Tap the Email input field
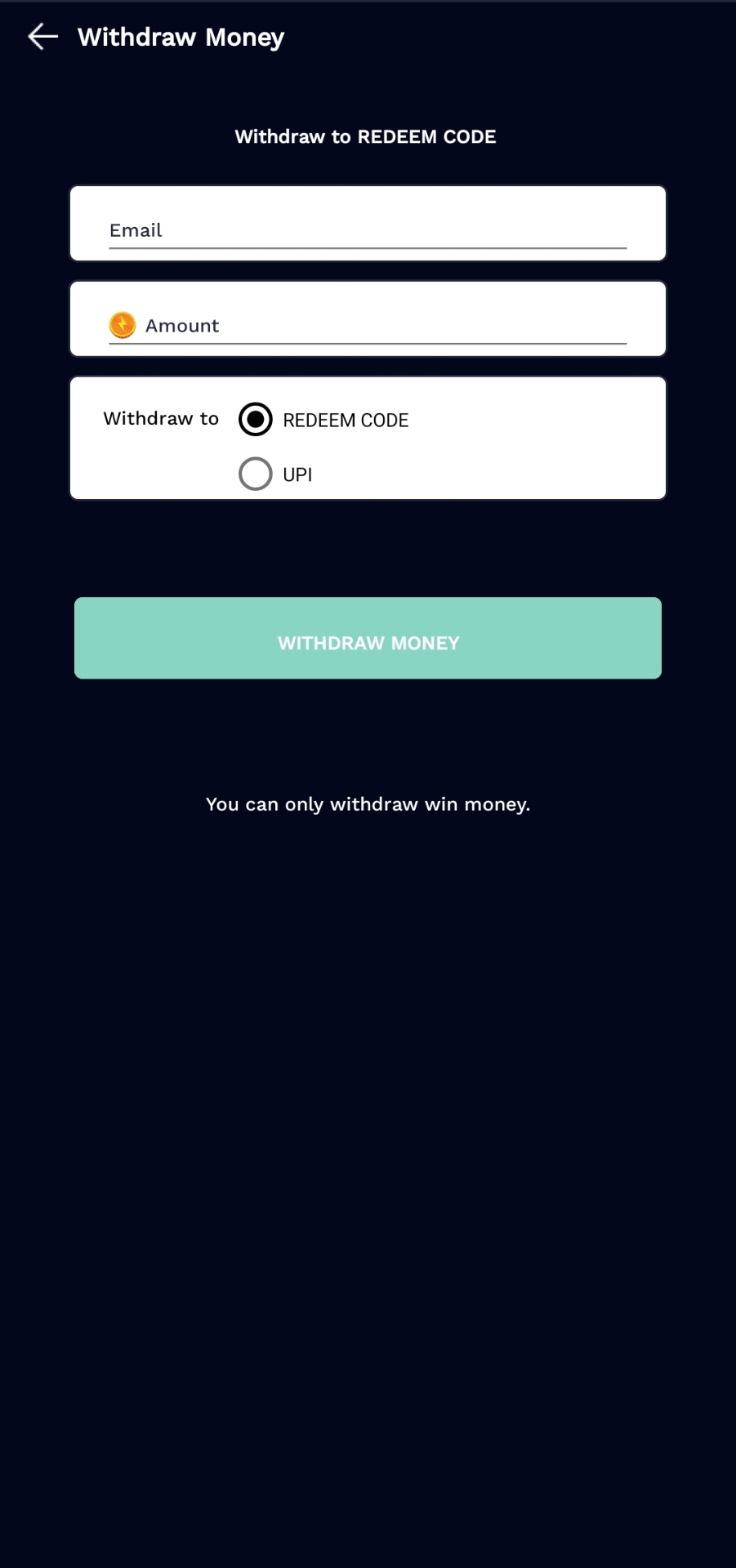The image size is (736, 1568). pyautogui.click(x=368, y=229)
